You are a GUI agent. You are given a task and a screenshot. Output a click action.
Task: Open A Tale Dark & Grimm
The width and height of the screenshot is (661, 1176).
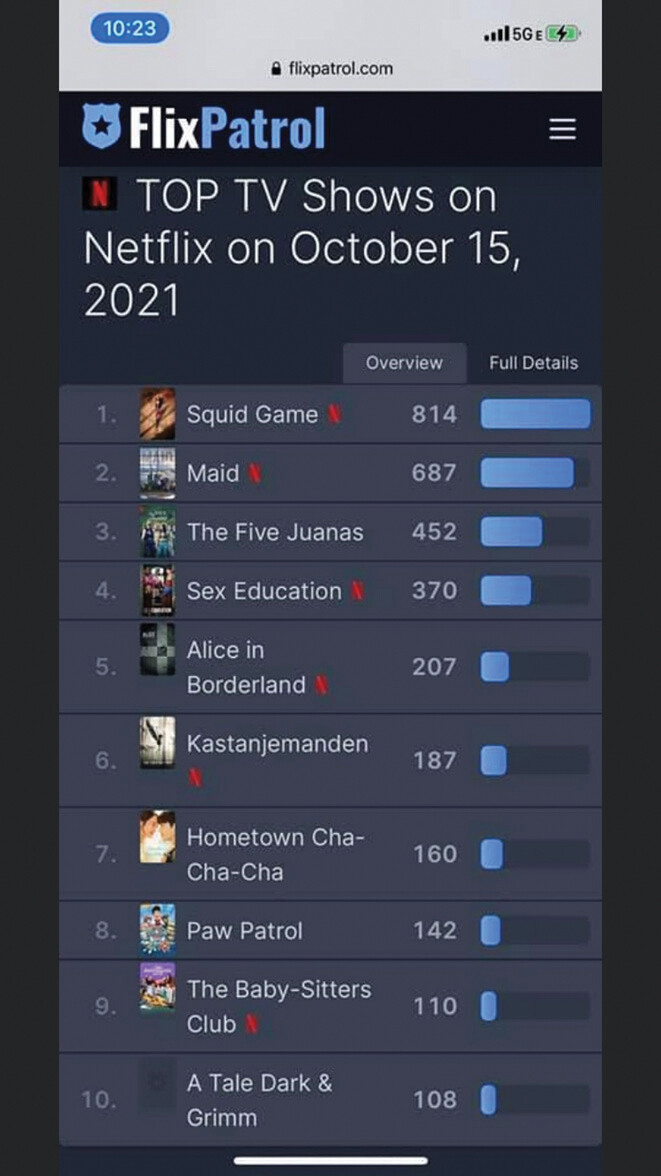[x=259, y=1100]
